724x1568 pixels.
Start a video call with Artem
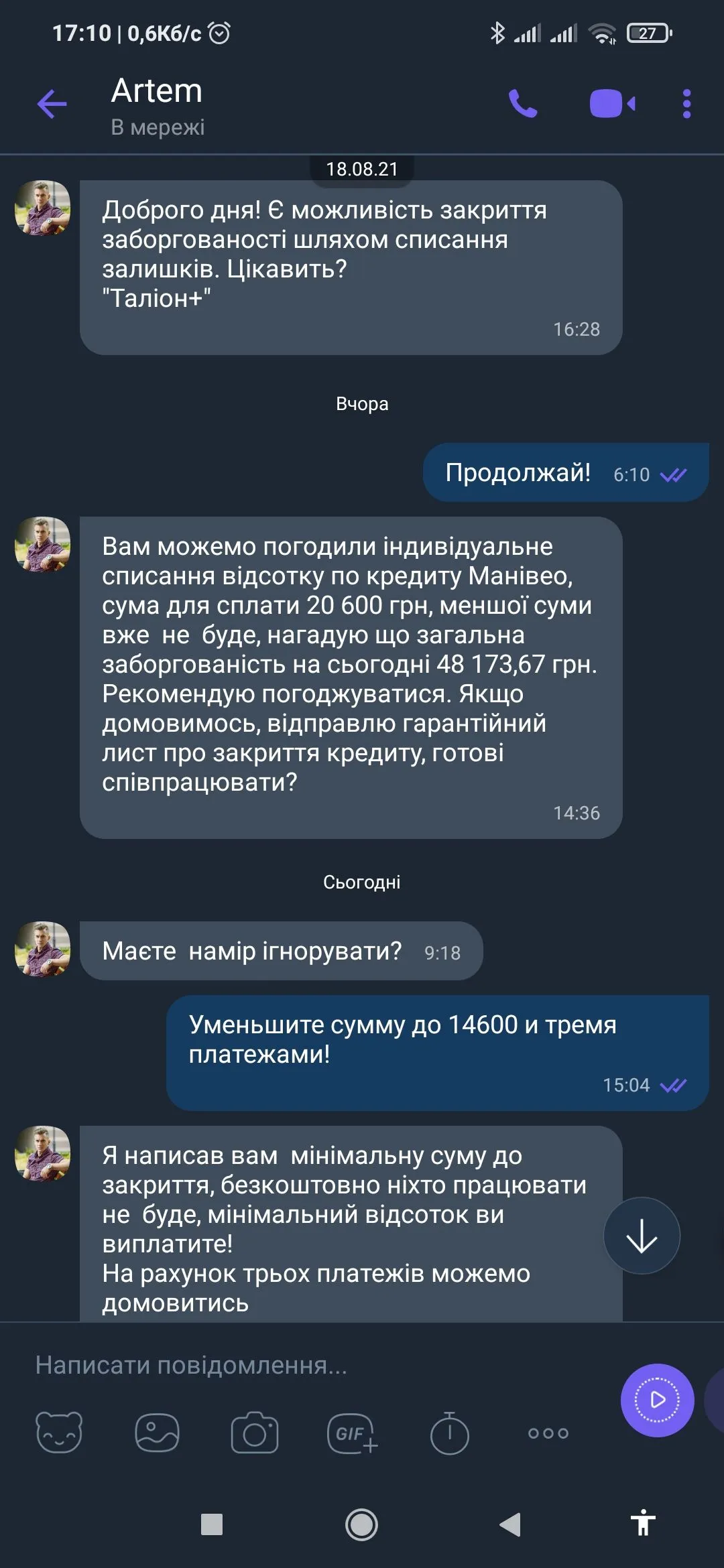tap(612, 104)
